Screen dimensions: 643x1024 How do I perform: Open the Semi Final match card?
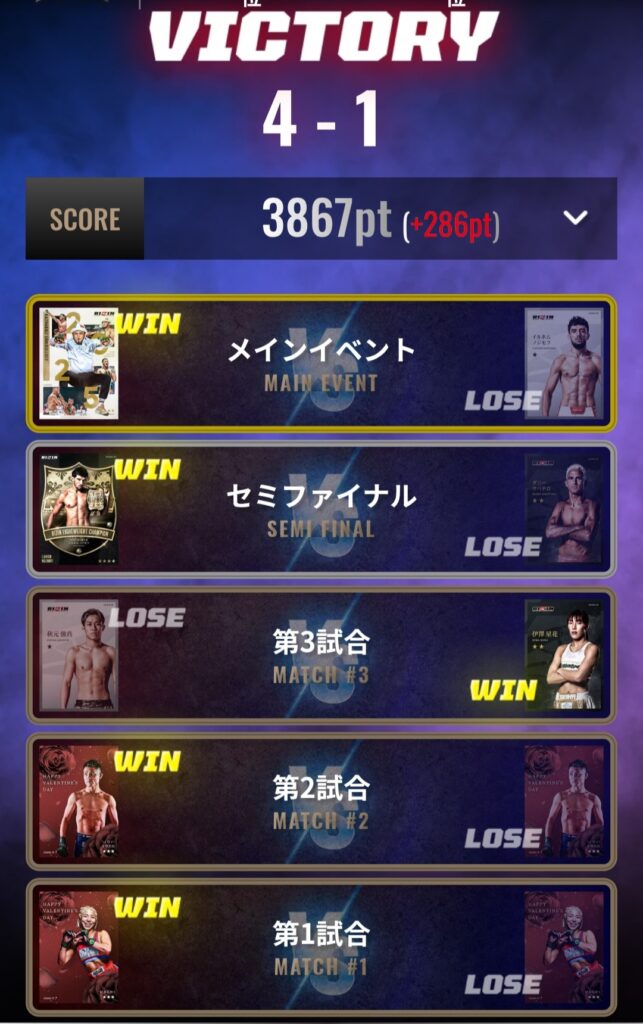tap(321, 510)
